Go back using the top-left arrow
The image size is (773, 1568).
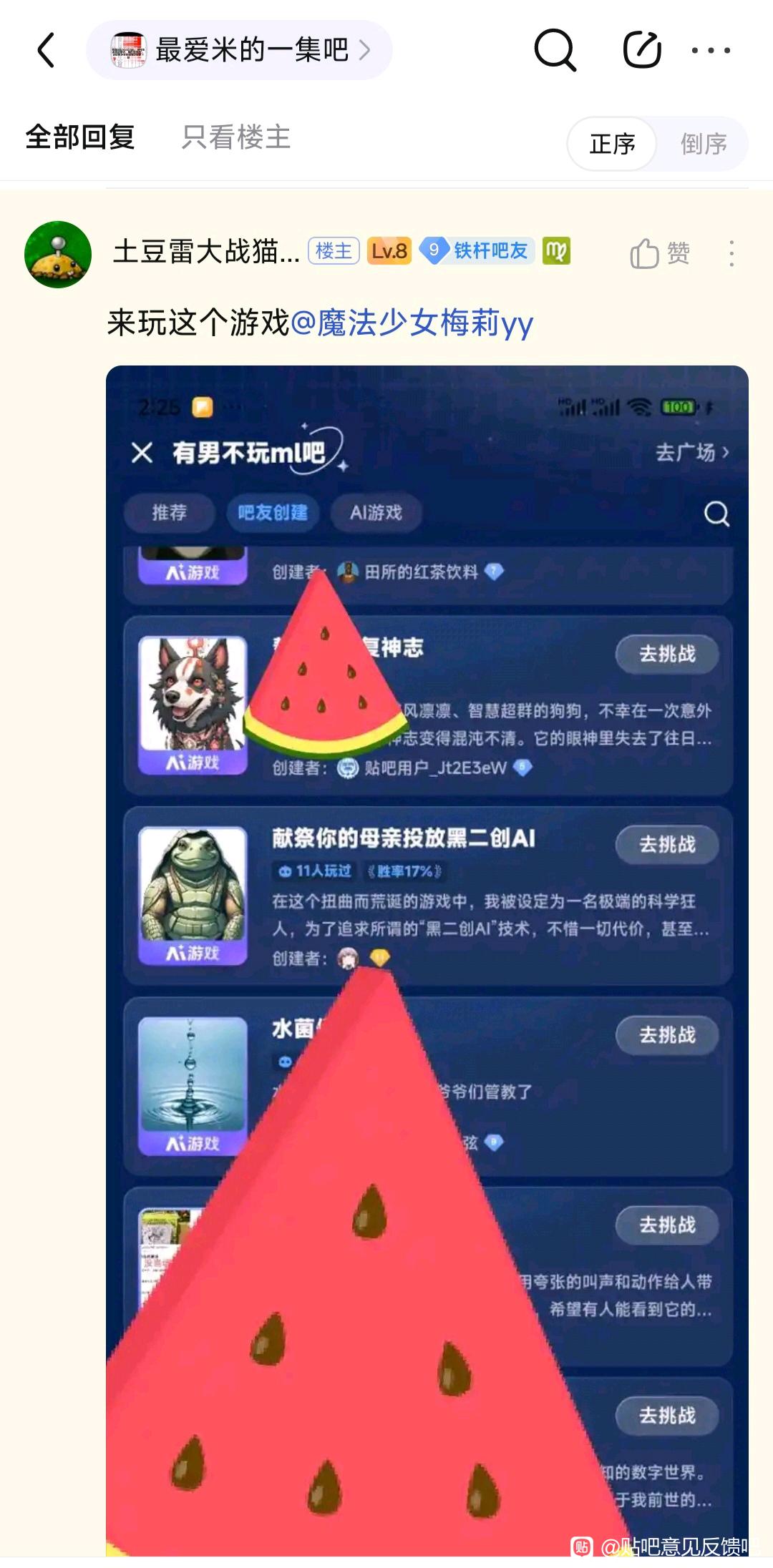pyautogui.click(x=46, y=50)
